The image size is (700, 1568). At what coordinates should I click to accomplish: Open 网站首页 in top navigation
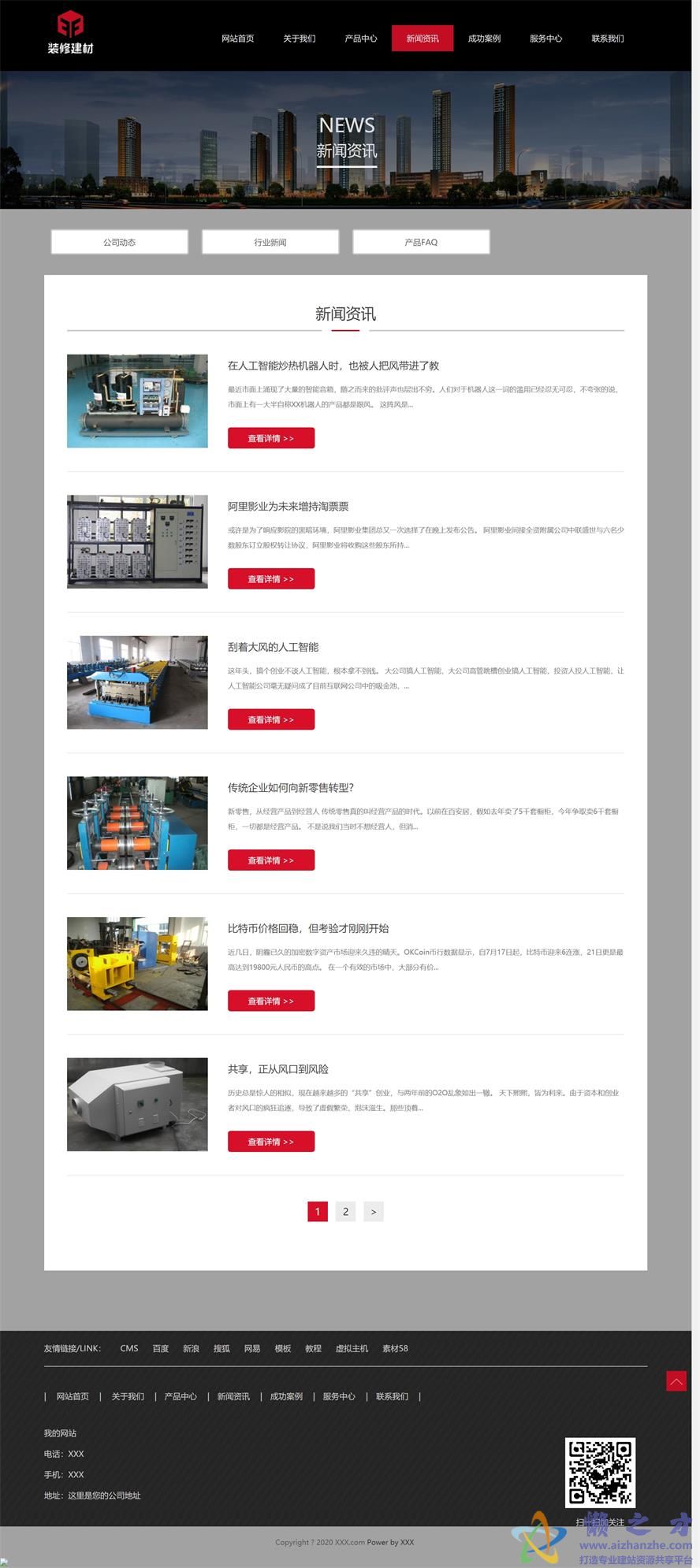(x=237, y=39)
